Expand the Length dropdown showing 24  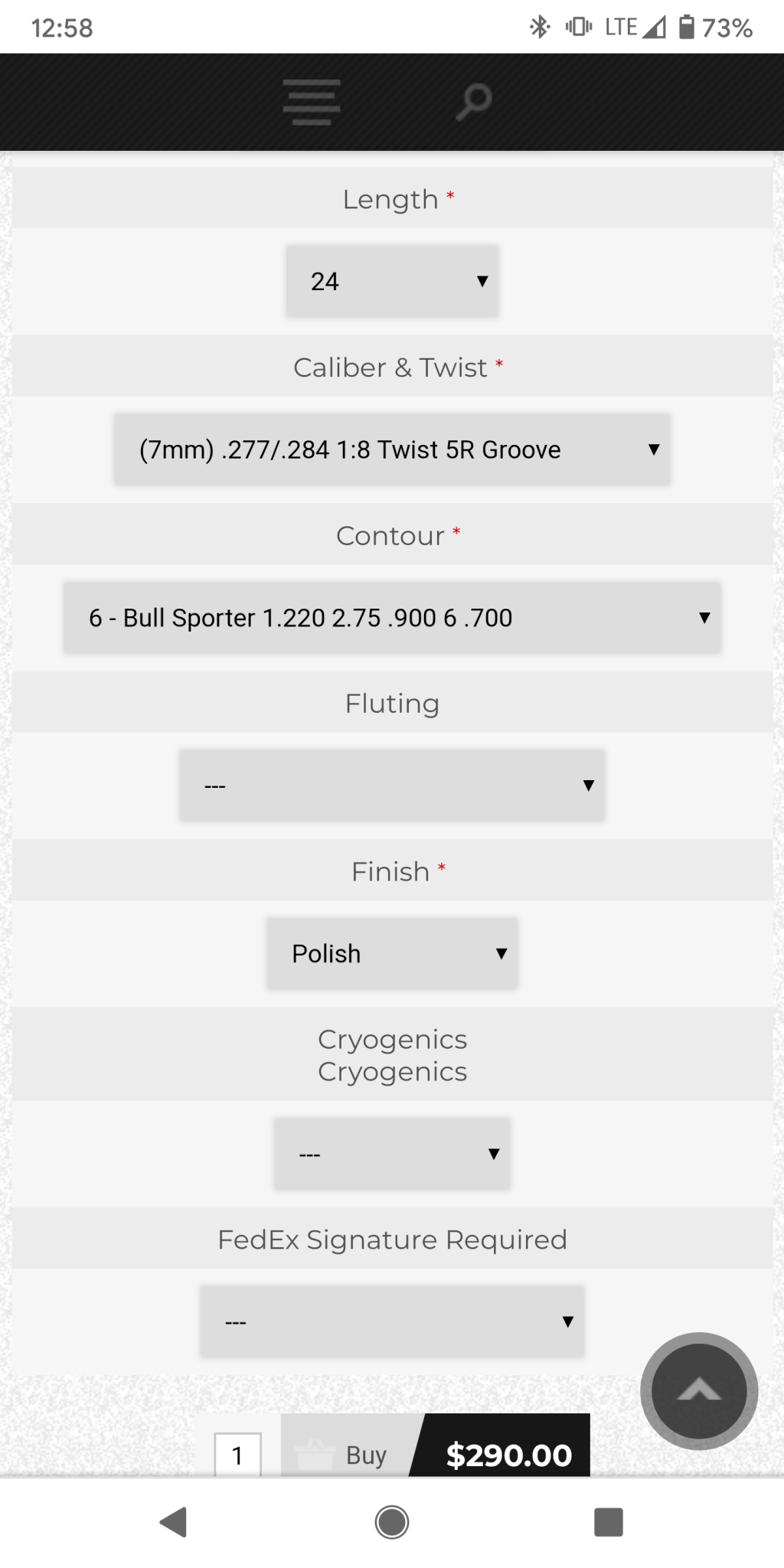[392, 281]
